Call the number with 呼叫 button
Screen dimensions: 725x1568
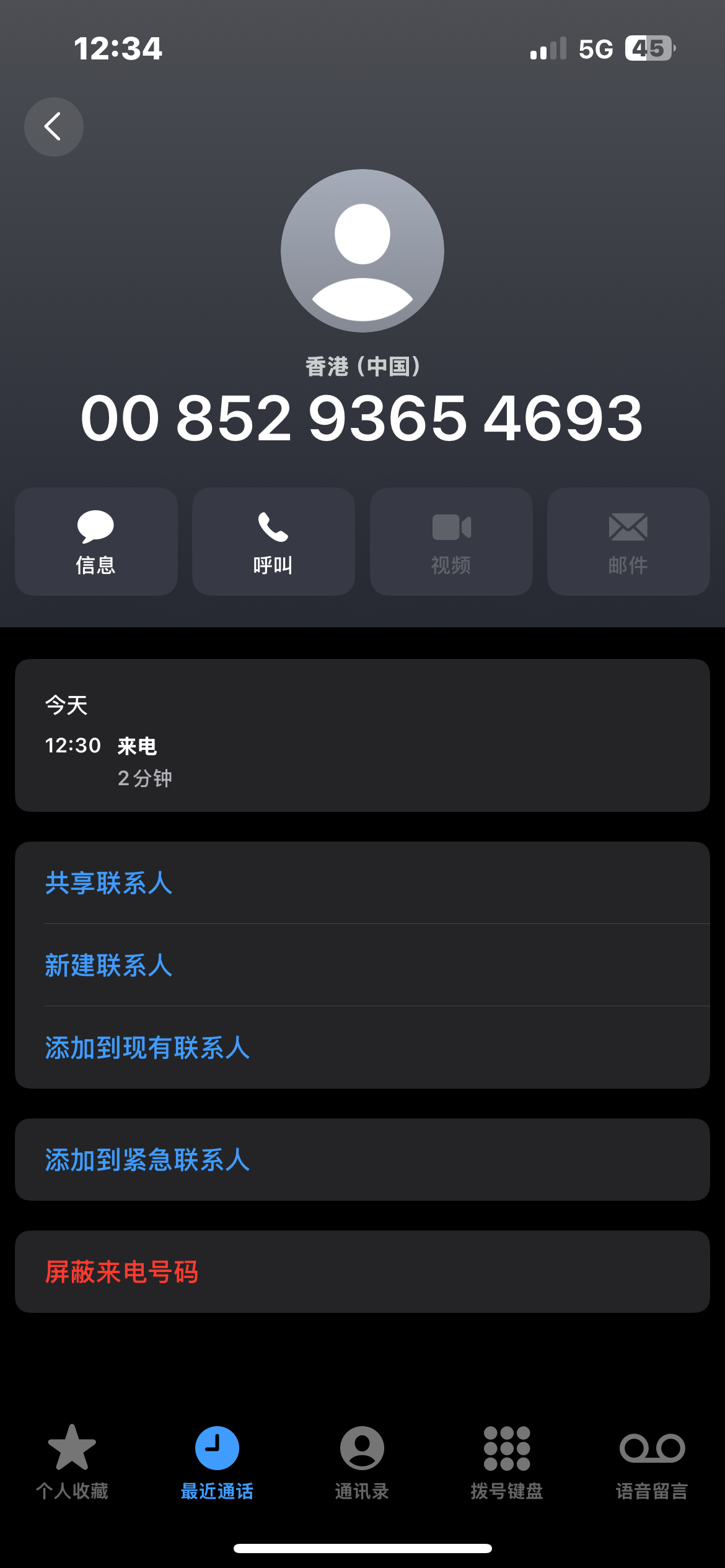(x=273, y=541)
